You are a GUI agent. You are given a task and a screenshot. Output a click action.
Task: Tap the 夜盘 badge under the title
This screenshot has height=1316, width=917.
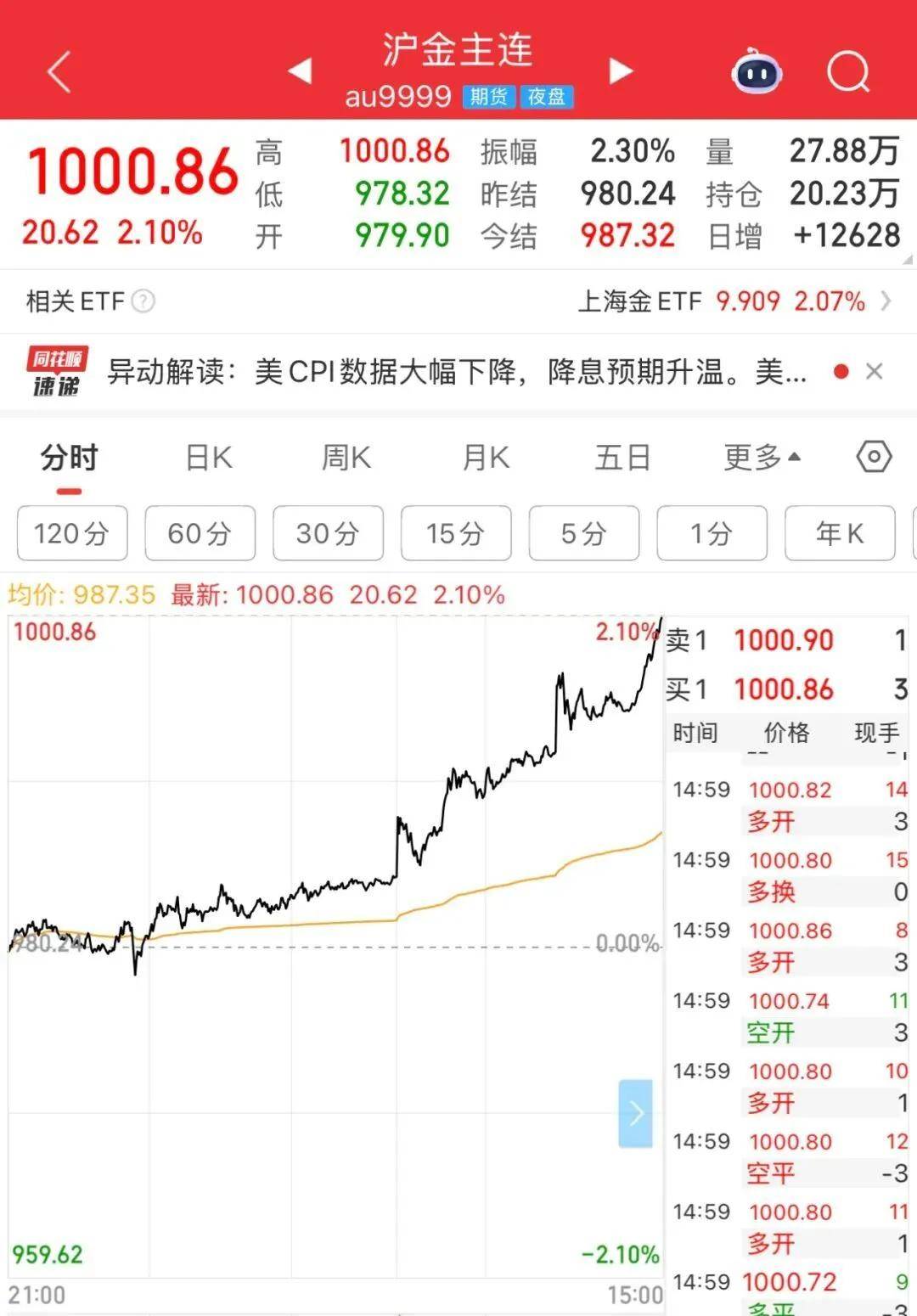[x=548, y=97]
